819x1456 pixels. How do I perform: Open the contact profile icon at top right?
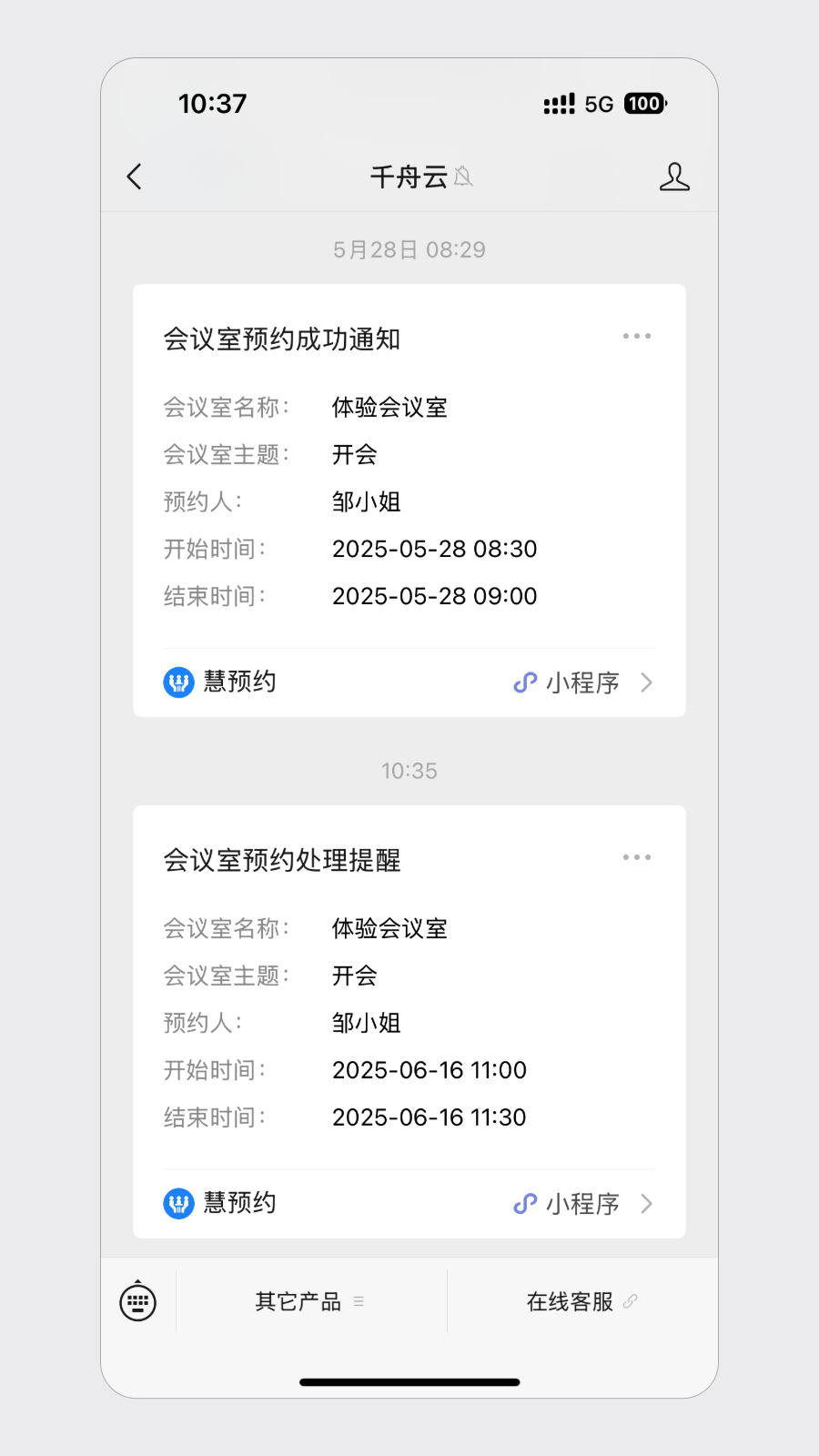(x=674, y=177)
